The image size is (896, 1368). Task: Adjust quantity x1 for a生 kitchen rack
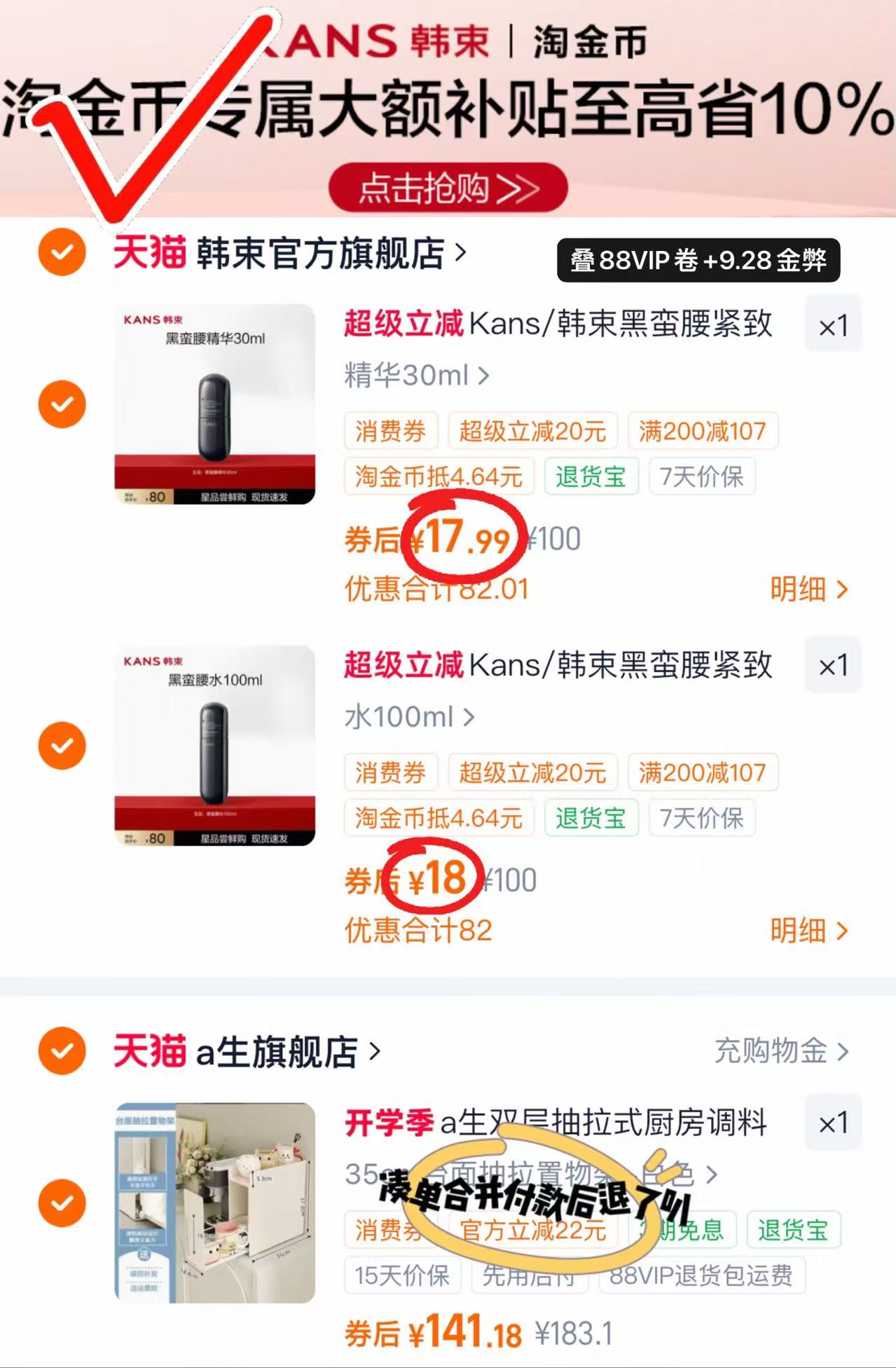(x=834, y=1123)
